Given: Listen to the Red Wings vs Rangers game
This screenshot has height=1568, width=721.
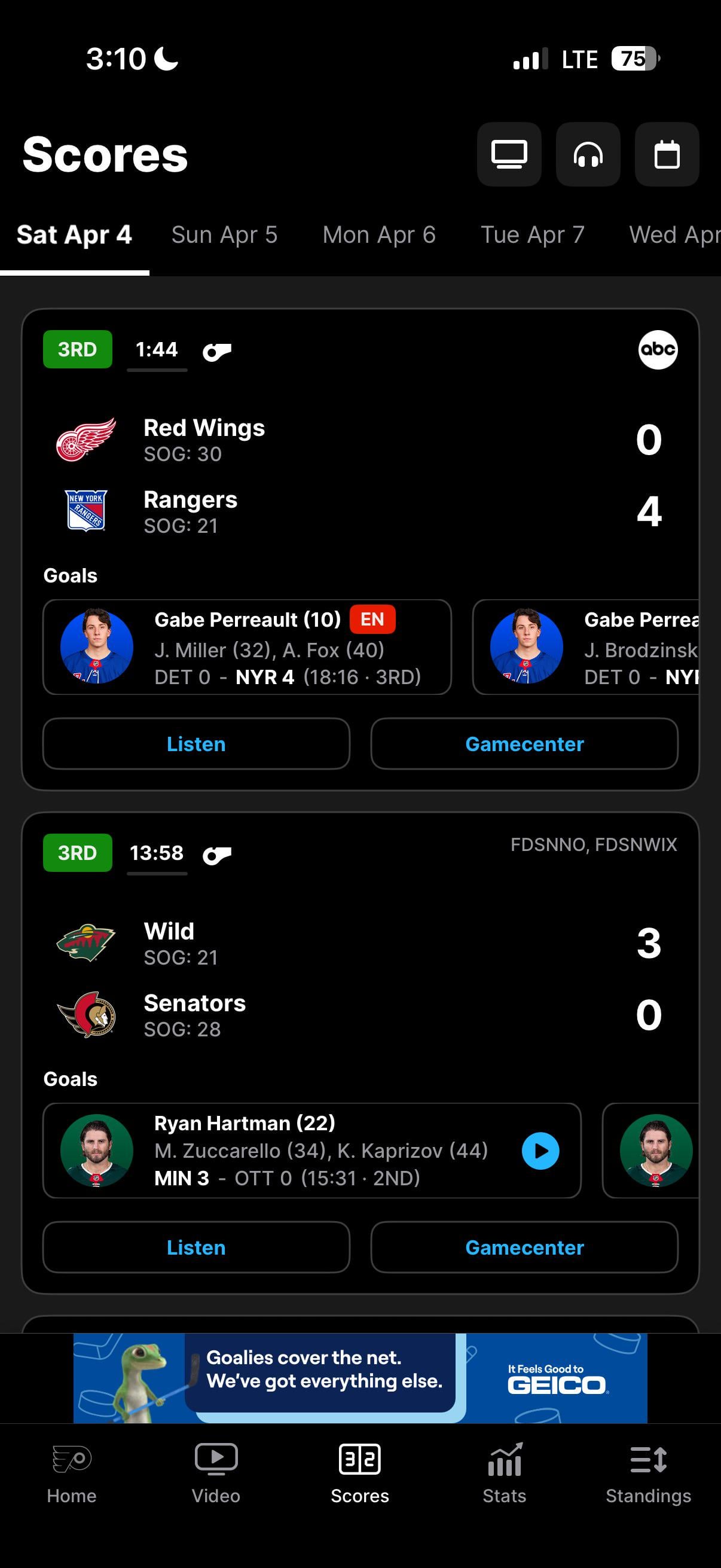Looking at the screenshot, I should coord(196,744).
